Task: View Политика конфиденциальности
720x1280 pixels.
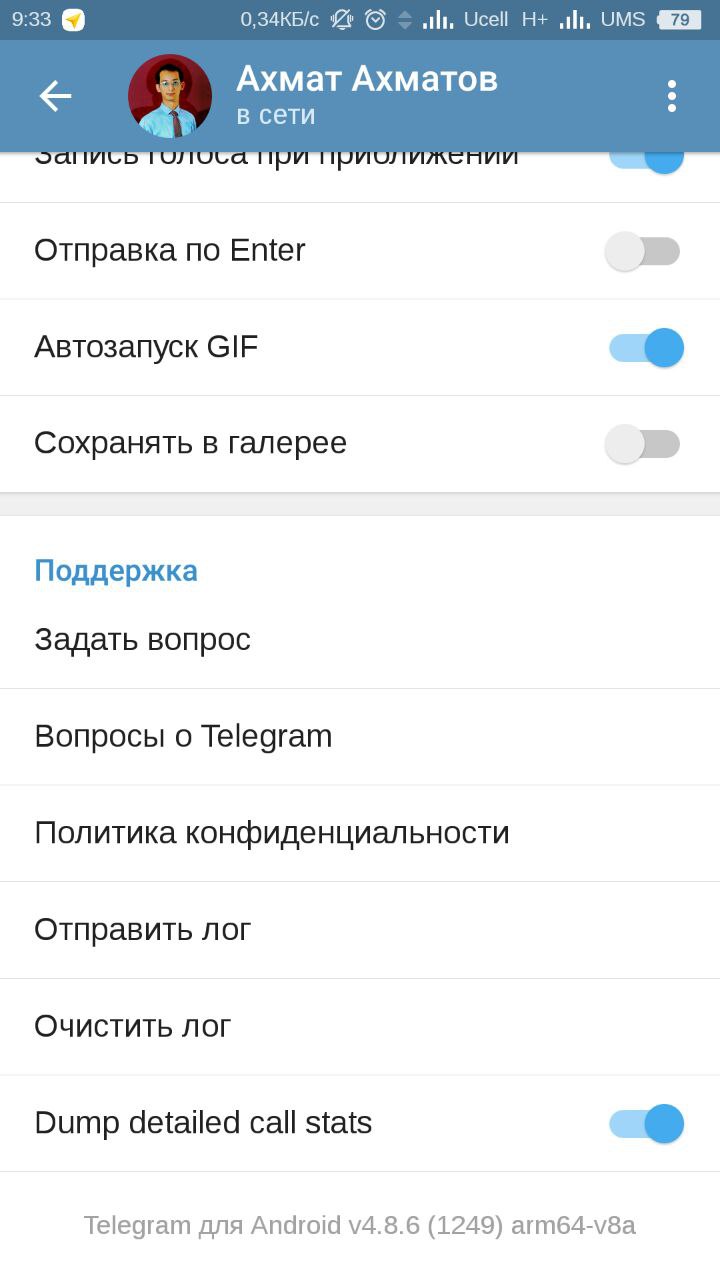Action: pyautogui.click(x=272, y=833)
